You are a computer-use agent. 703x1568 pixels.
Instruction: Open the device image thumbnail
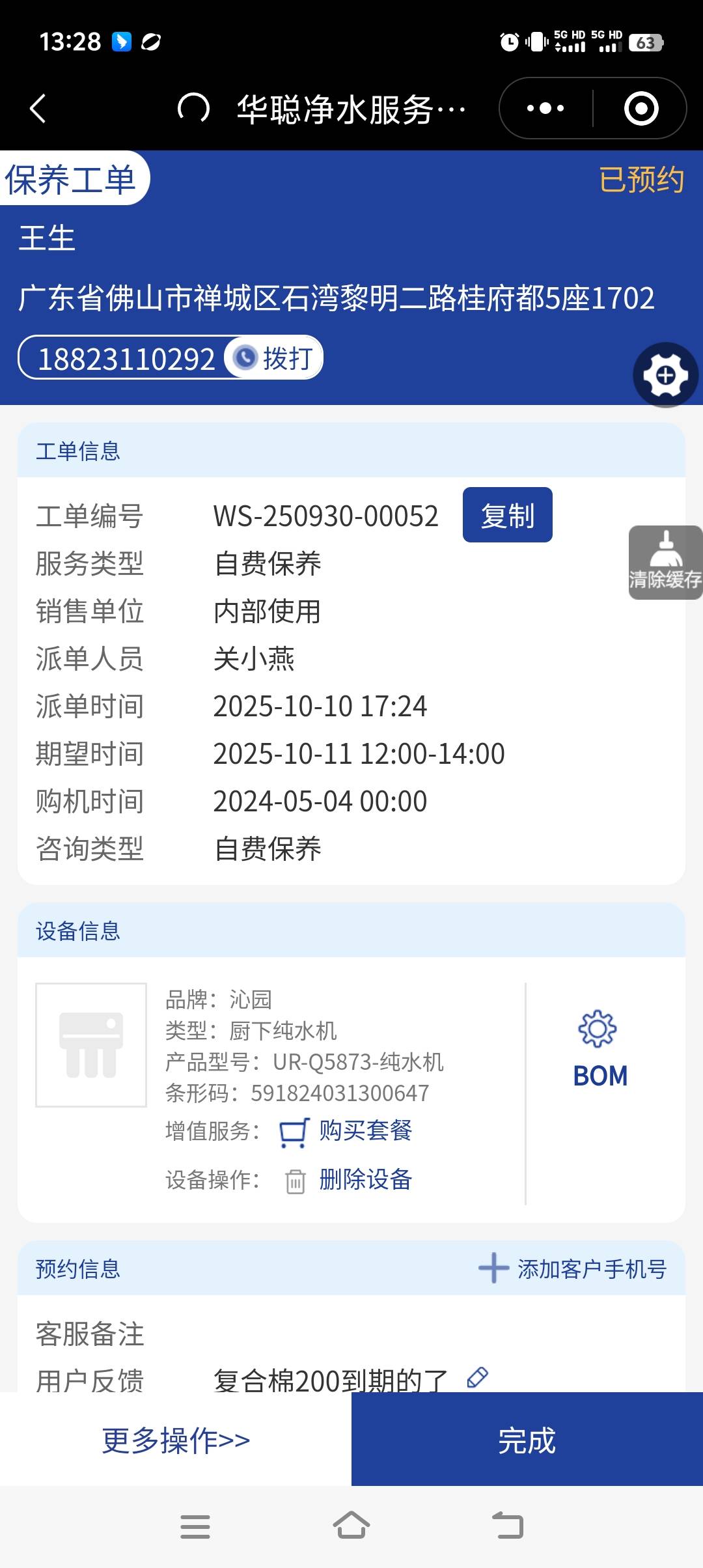point(91,1044)
